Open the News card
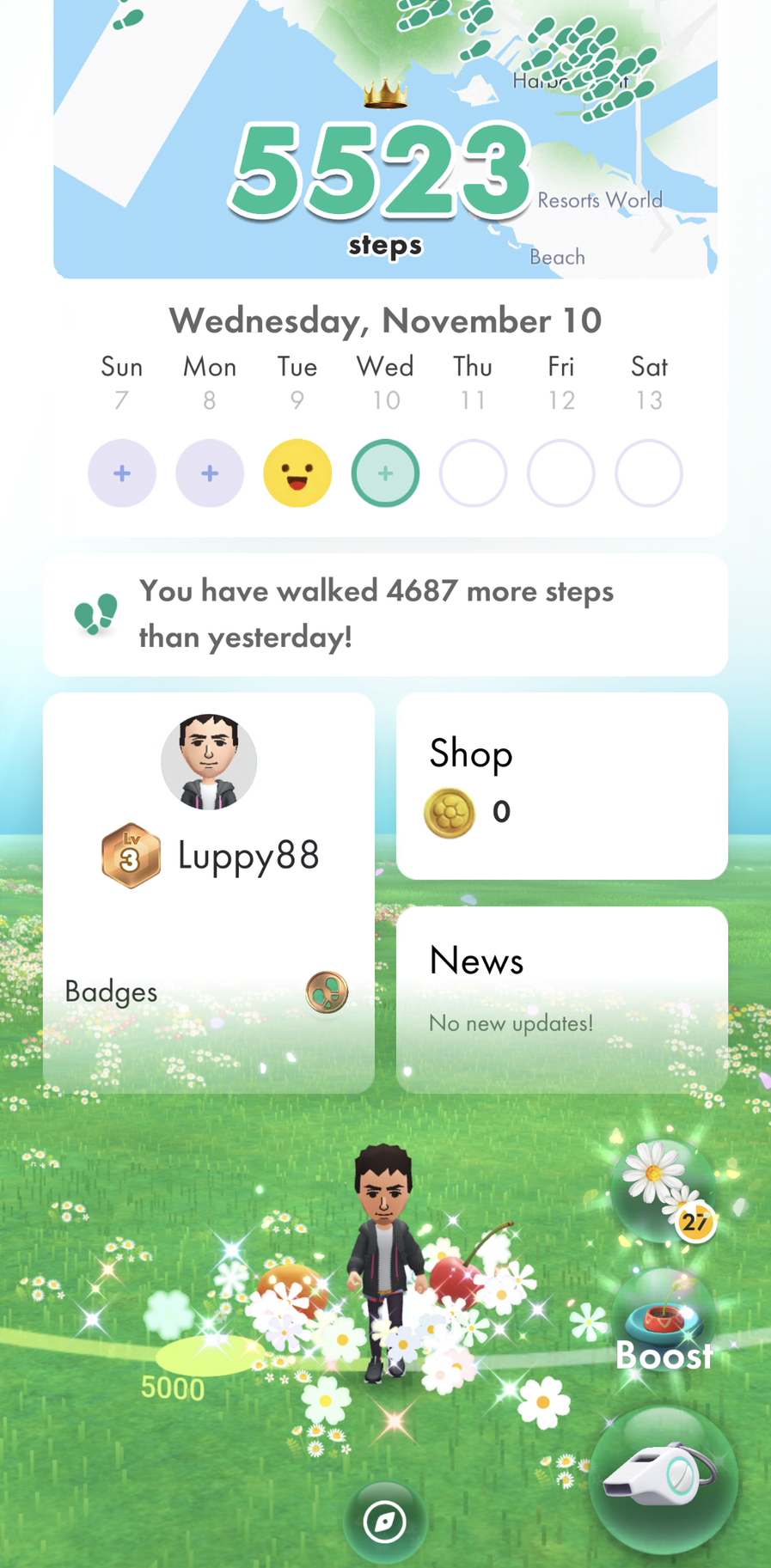This screenshot has width=771, height=1568. click(561, 998)
